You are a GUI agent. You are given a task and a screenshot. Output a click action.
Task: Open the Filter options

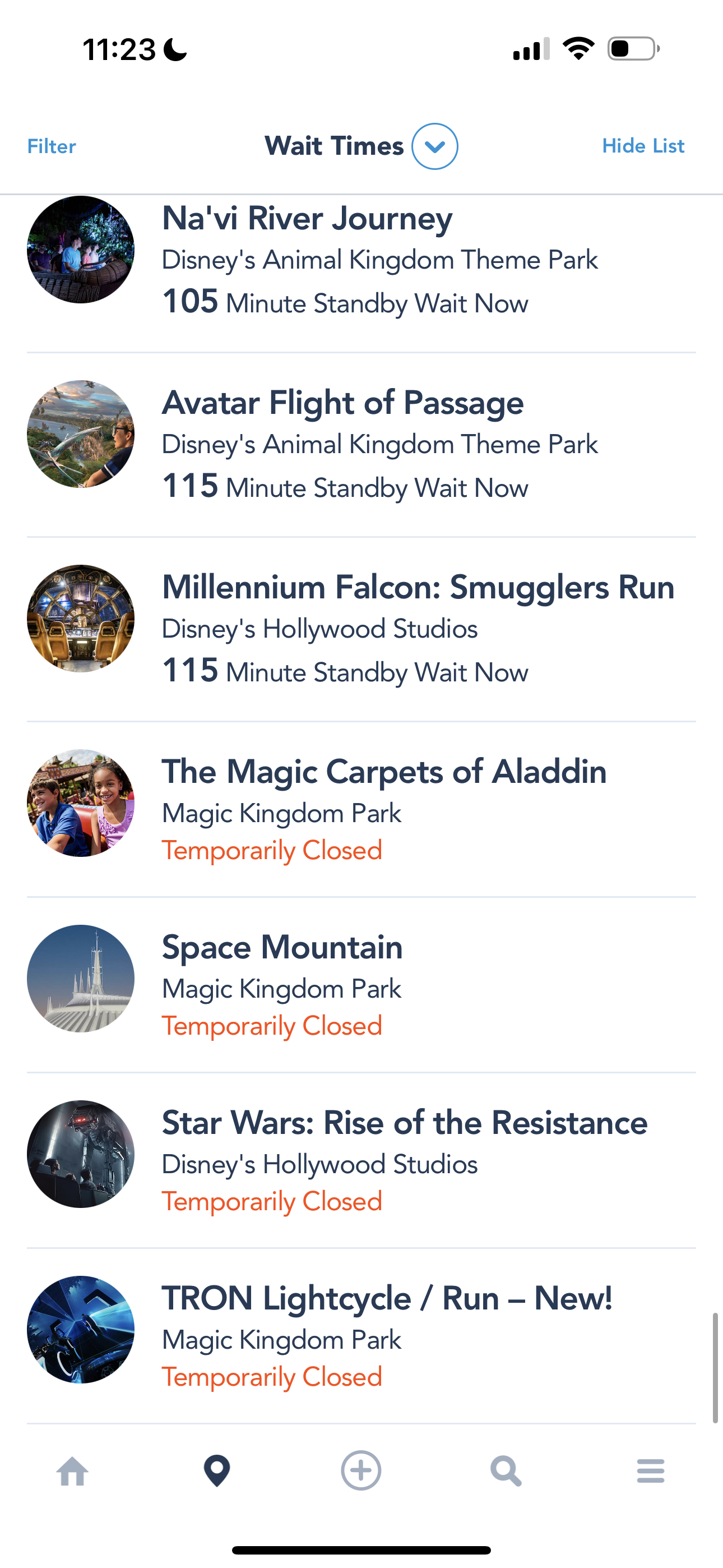click(52, 146)
